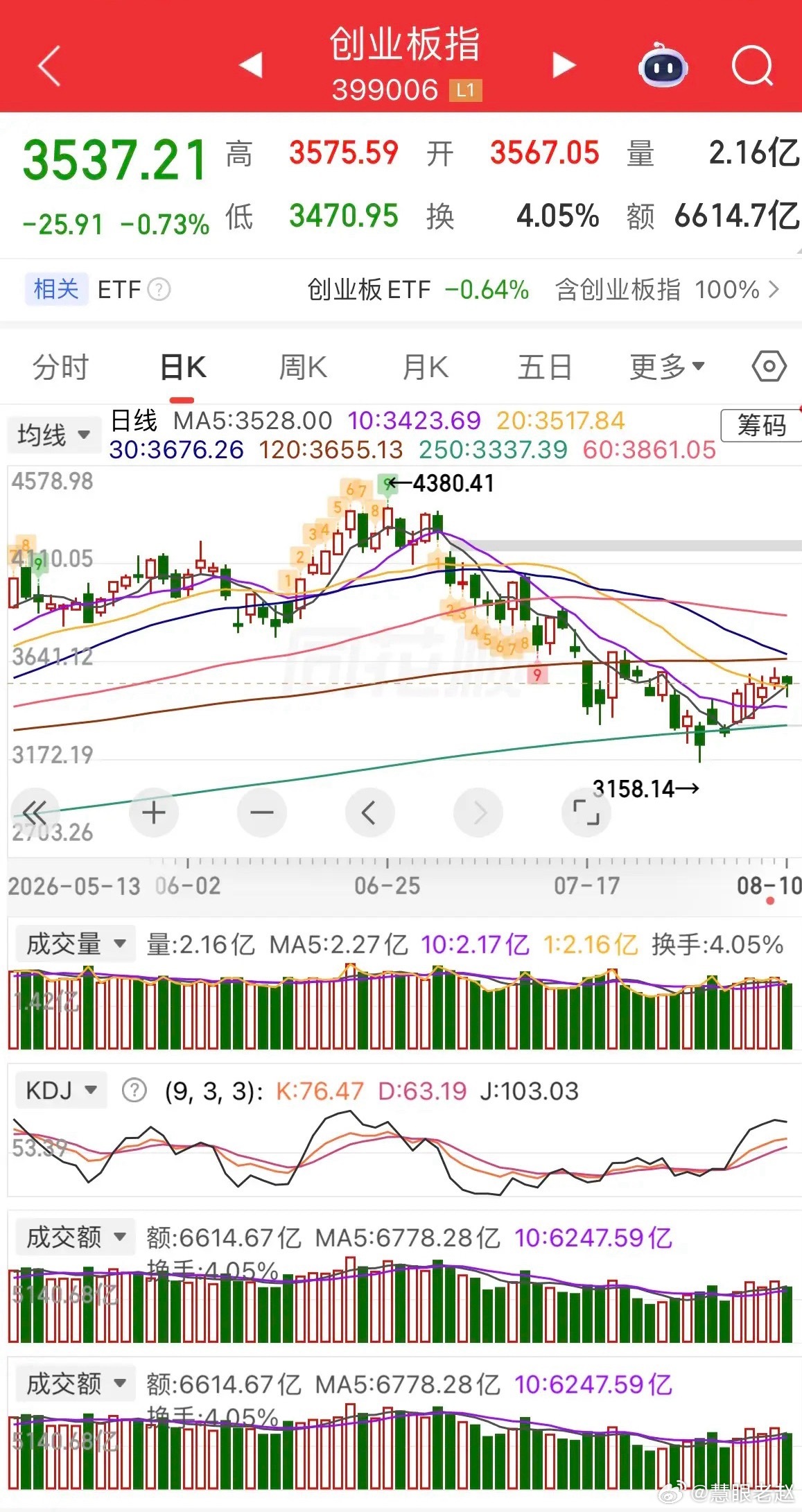
Task: Open the KDJ indicator dropdown
Action: pos(61,1090)
